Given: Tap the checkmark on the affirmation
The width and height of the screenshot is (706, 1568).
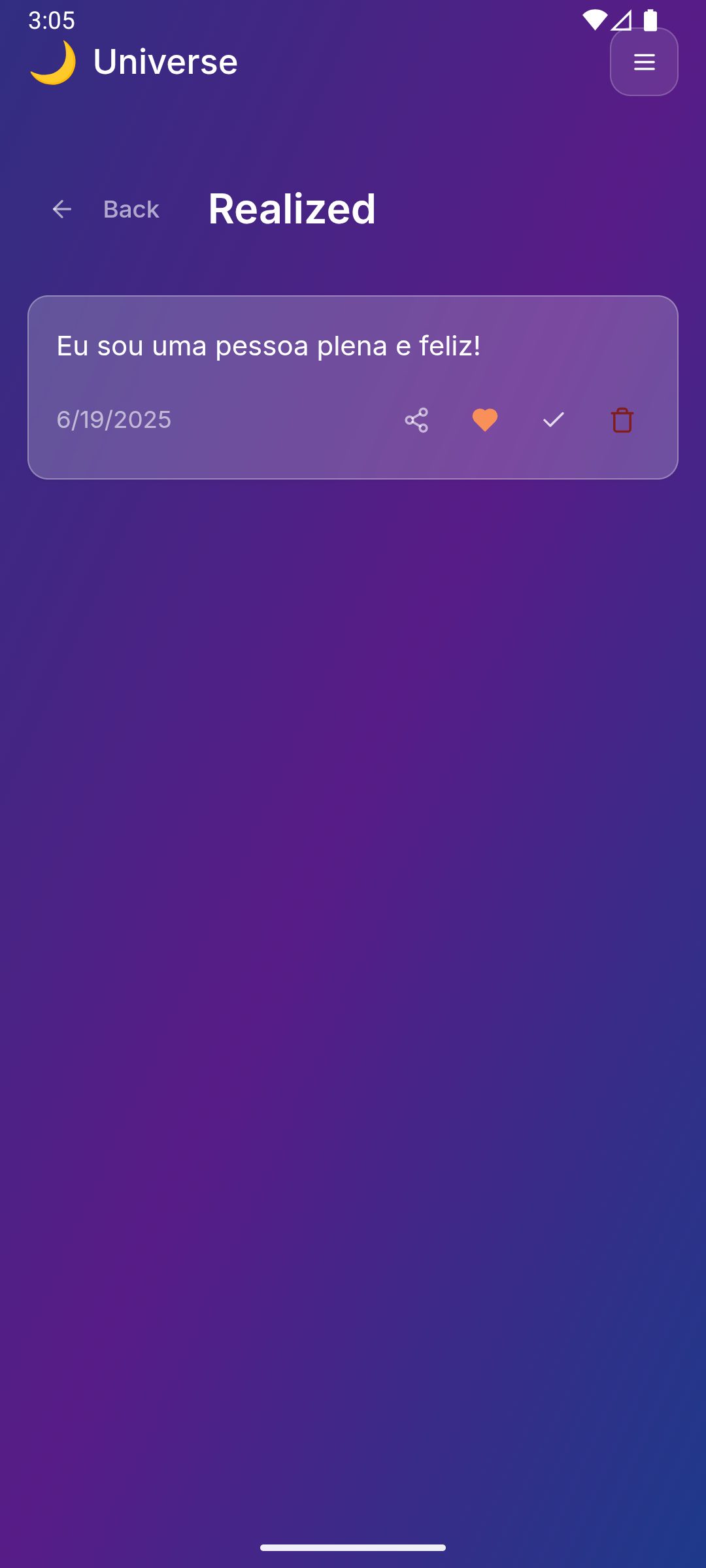Looking at the screenshot, I should coord(554,420).
